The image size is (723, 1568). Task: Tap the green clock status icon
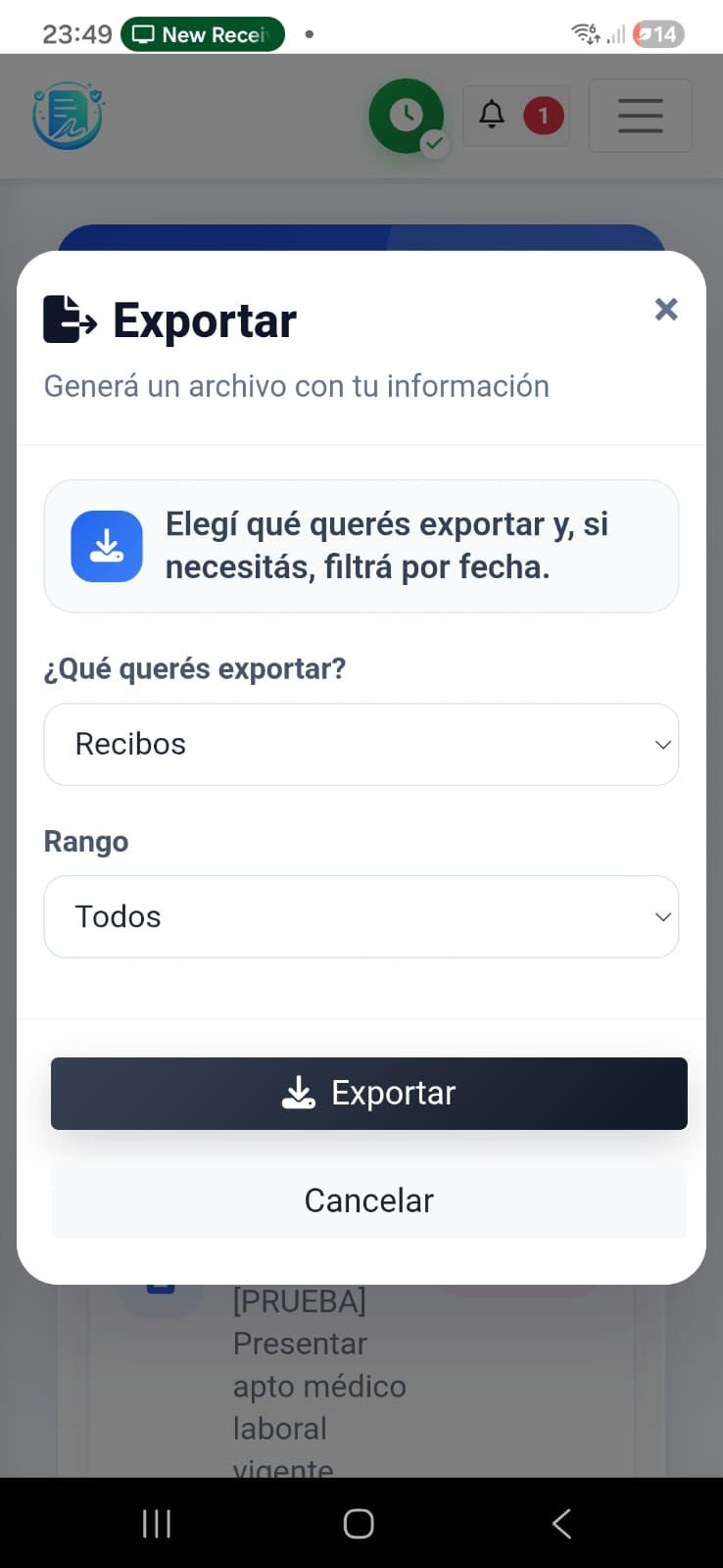(x=407, y=116)
